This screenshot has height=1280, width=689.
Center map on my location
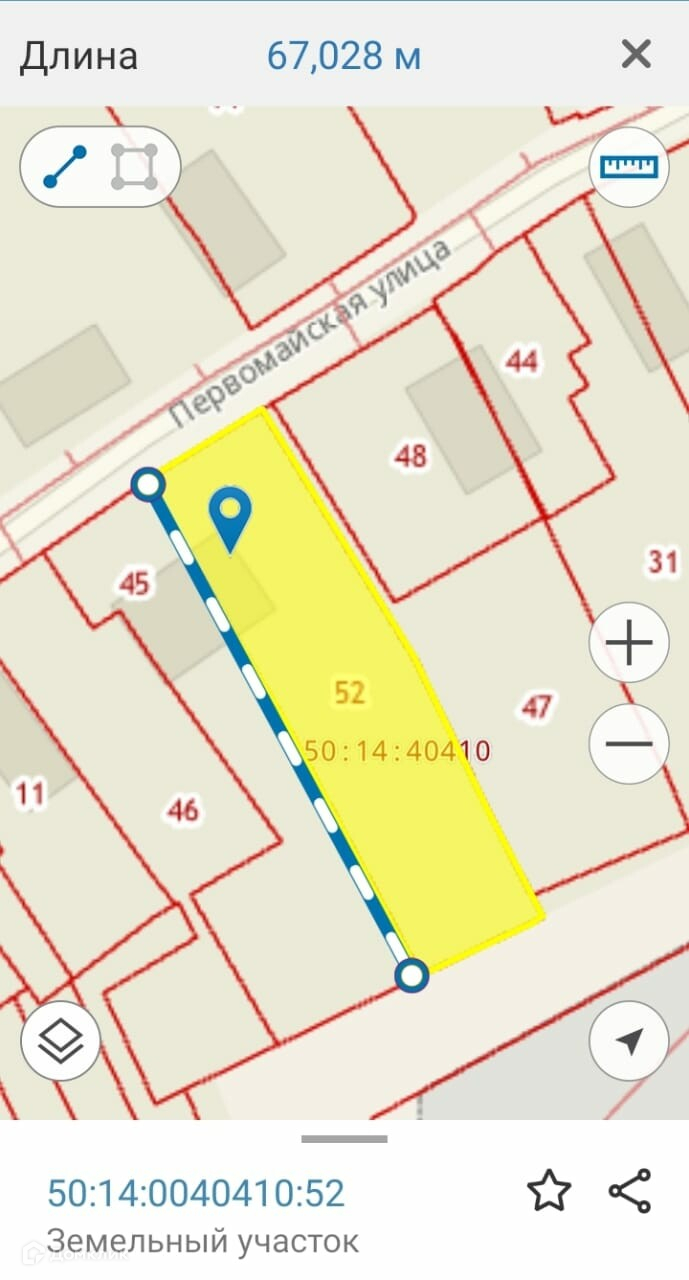[629, 1041]
